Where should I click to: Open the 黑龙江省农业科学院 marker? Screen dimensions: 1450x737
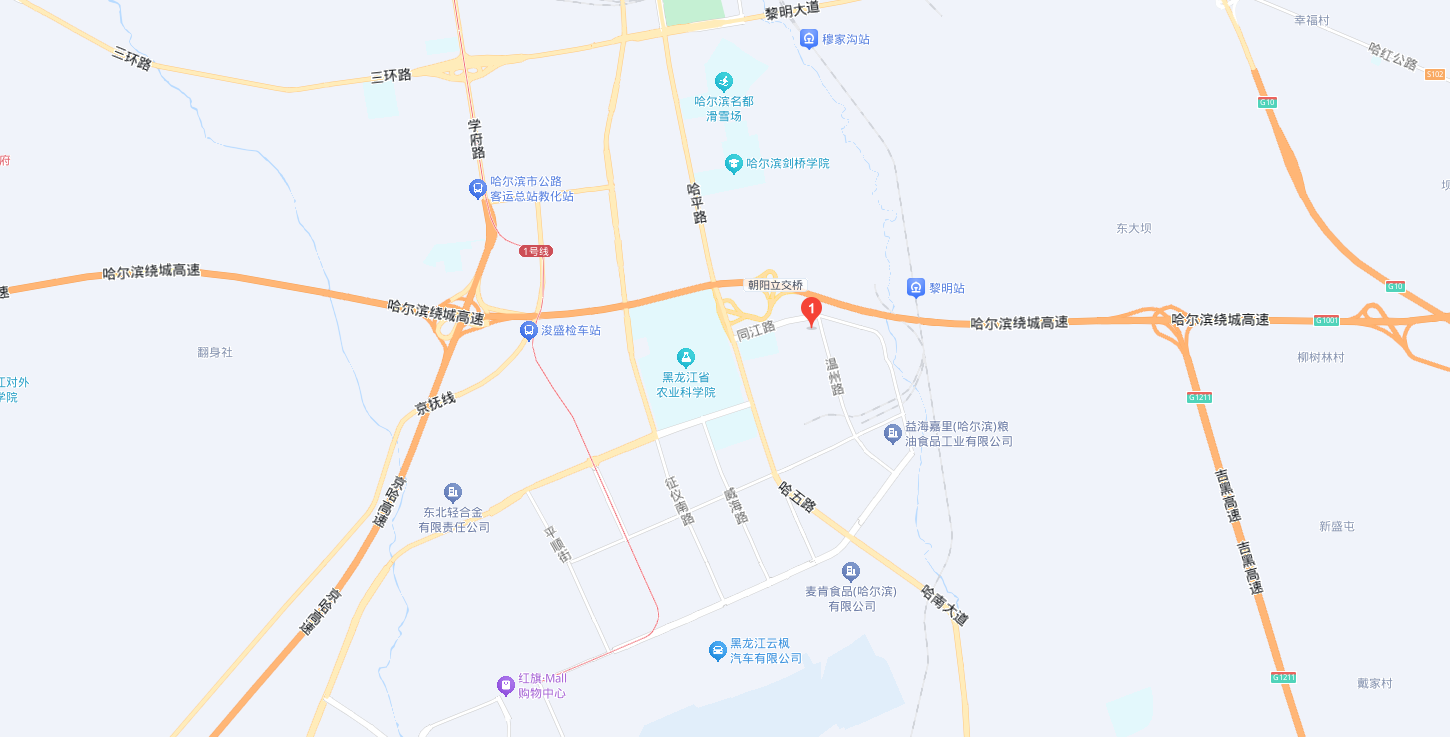coord(685,357)
